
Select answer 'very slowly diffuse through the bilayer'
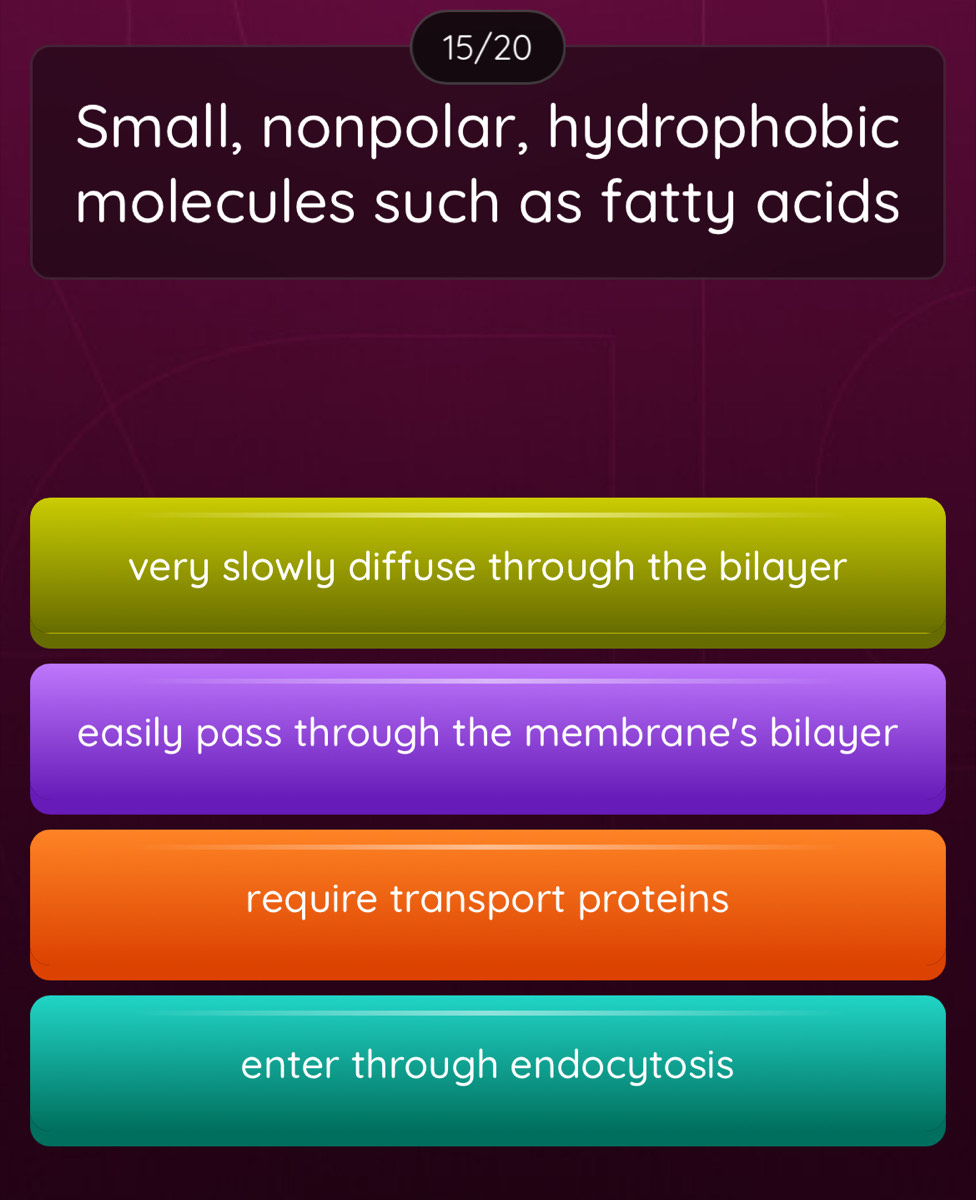[x=488, y=570]
